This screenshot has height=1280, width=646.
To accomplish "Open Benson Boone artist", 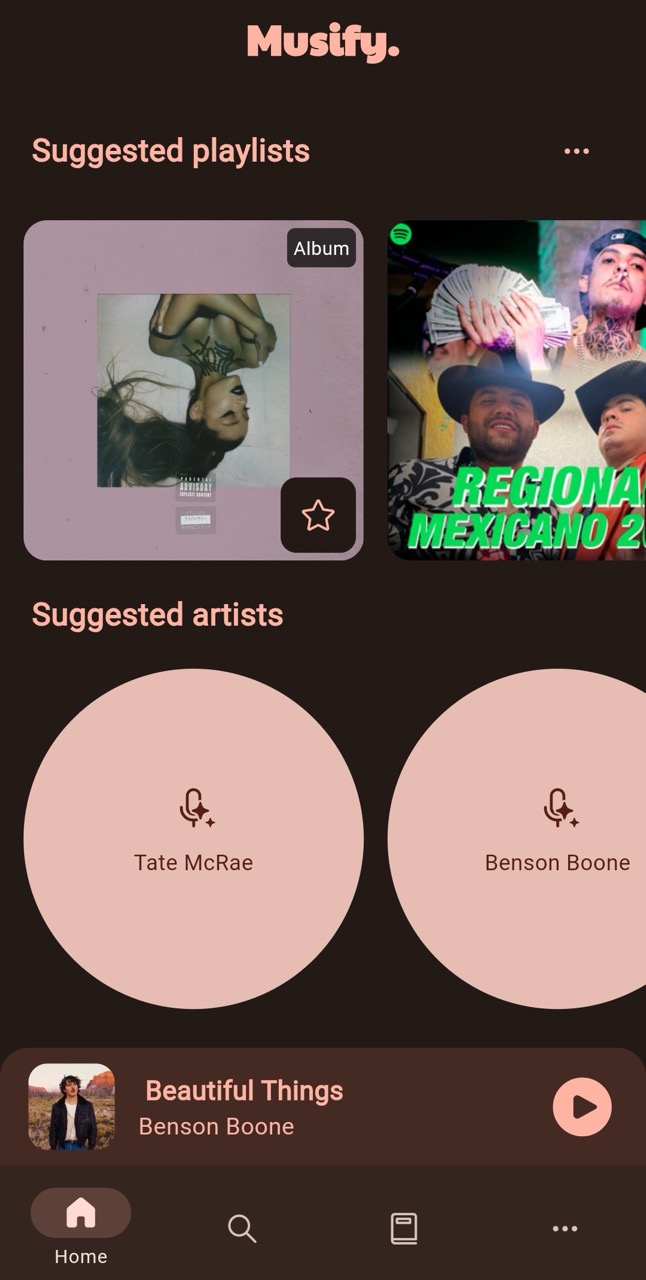I will click(517, 839).
